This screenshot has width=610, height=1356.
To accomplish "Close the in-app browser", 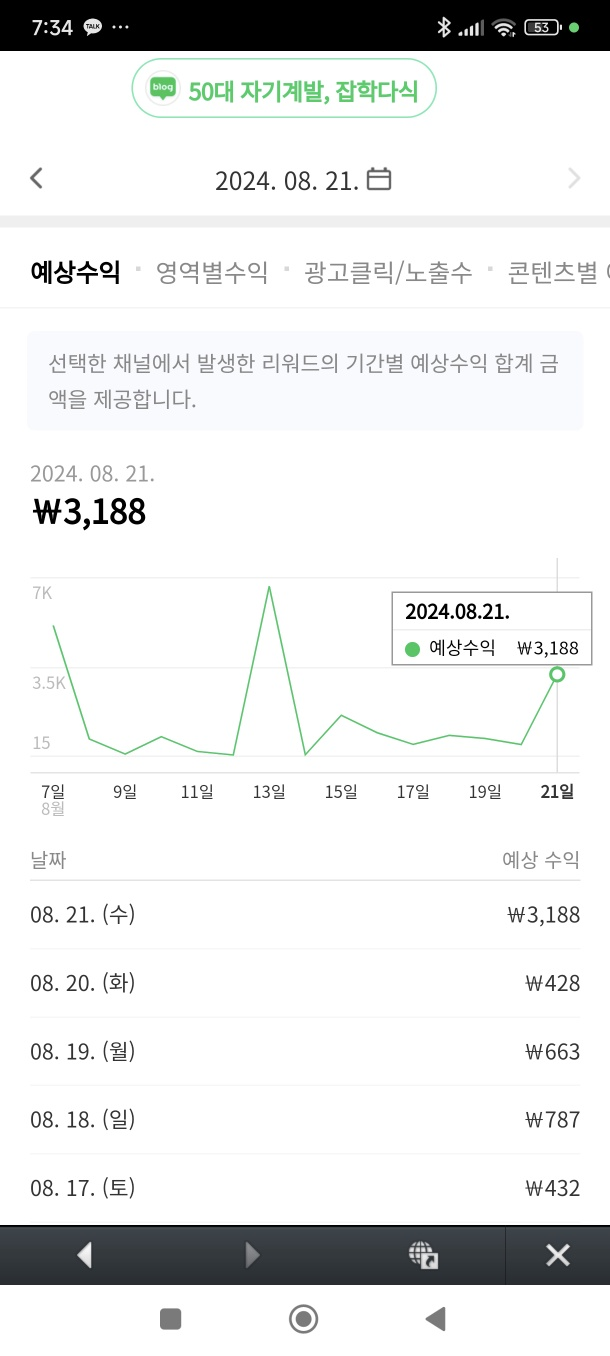I will [557, 1255].
